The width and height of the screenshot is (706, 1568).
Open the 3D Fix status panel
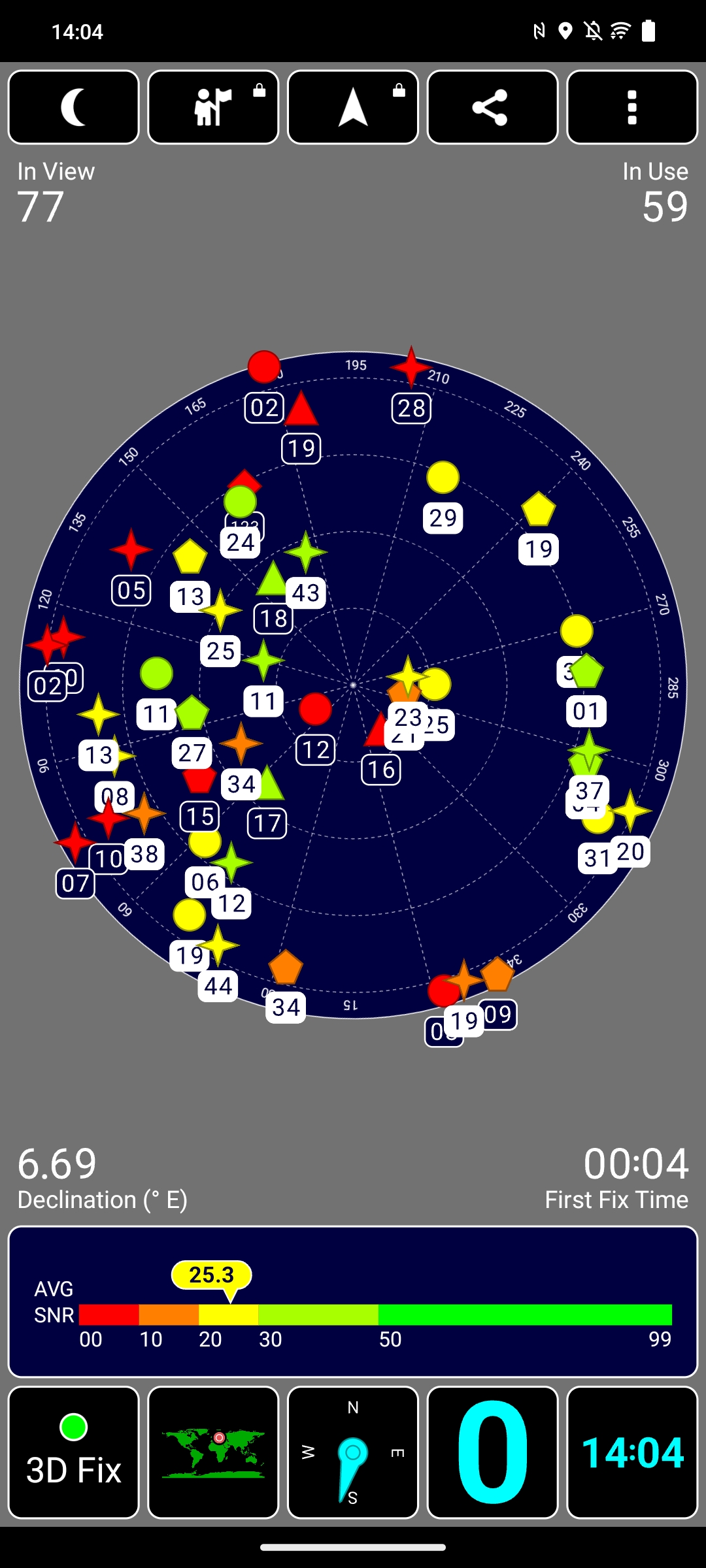coord(74,1452)
